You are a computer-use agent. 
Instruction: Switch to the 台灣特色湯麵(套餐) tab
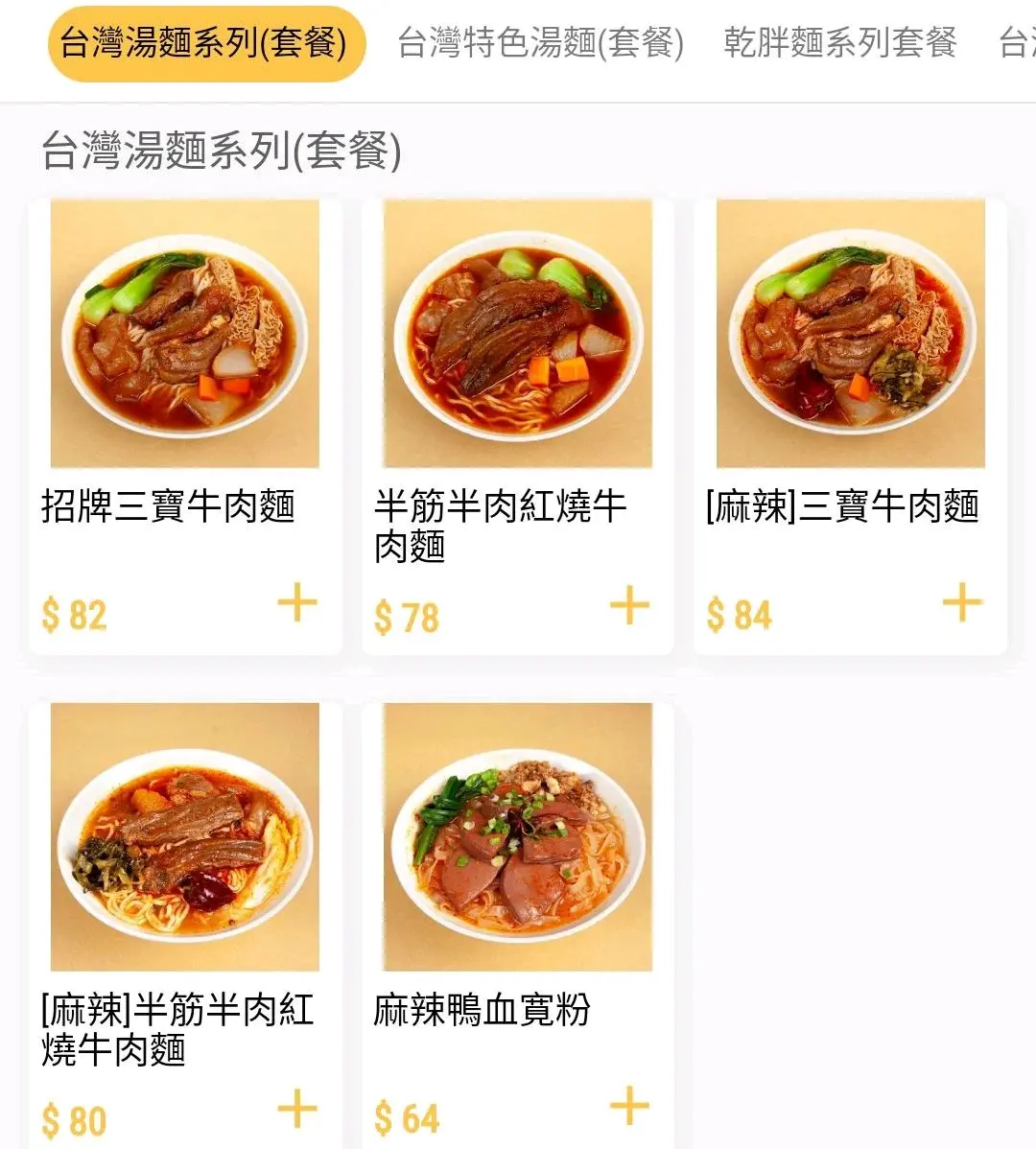(x=540, y=44)
